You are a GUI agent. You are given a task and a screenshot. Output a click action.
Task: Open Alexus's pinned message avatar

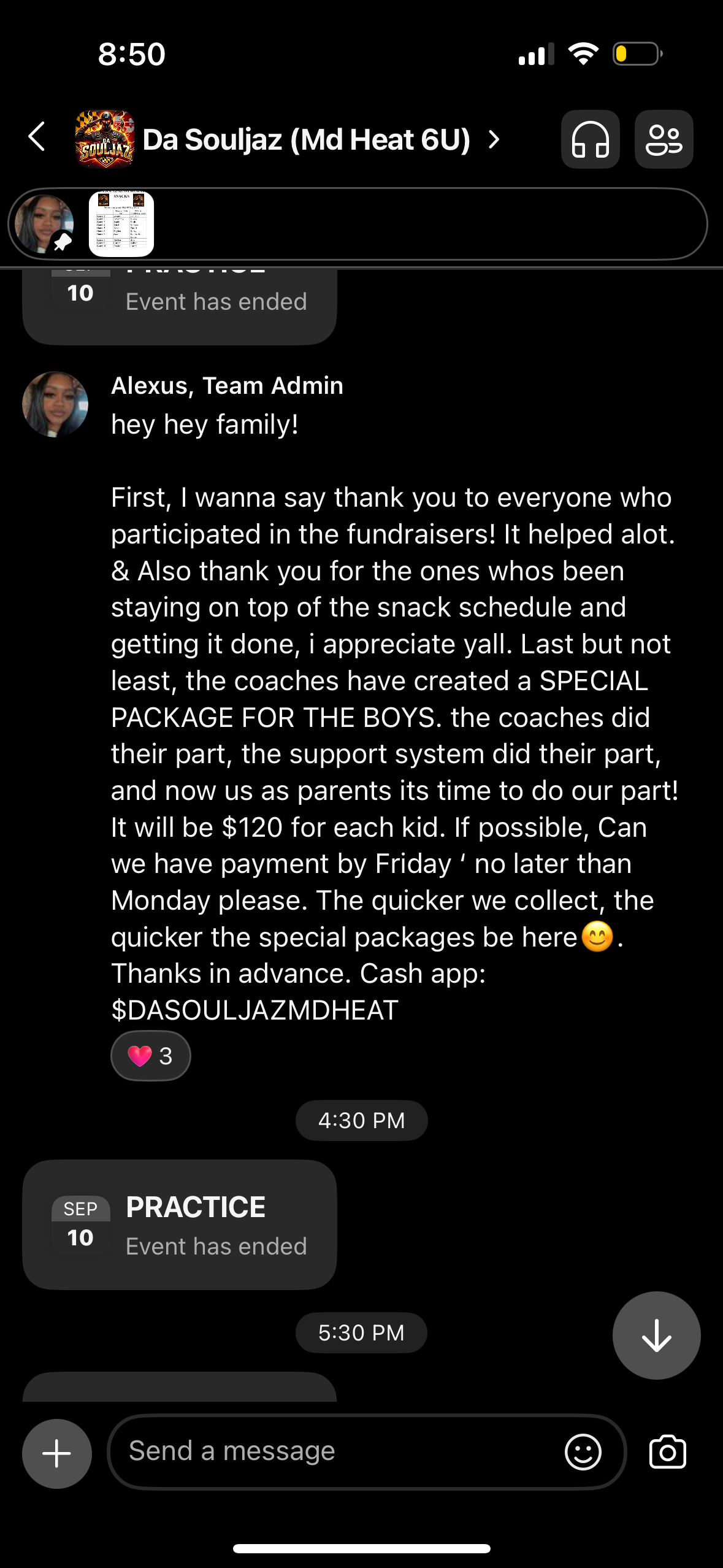(x=44, y=224)
